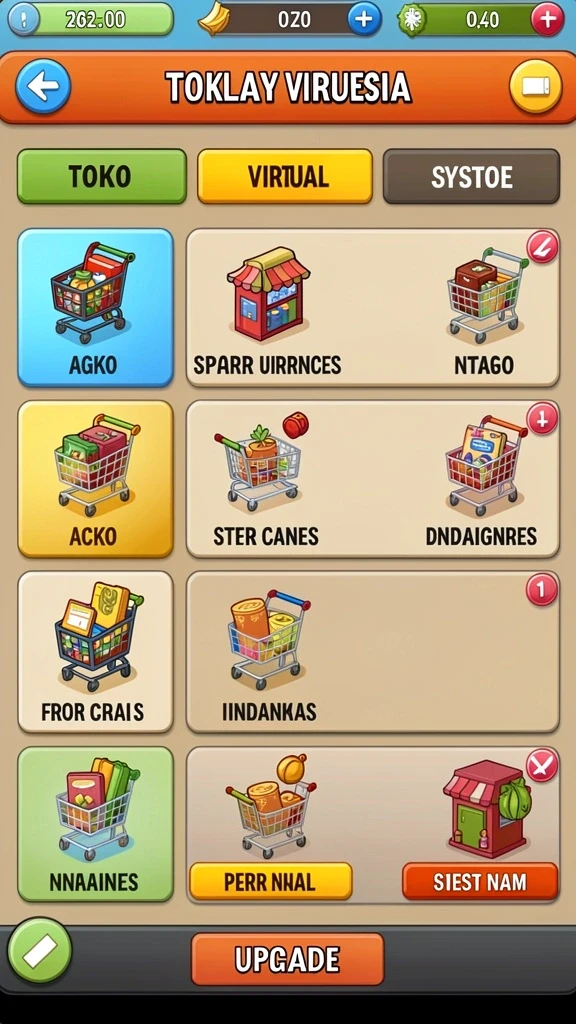Viewport: 576px width, 1024px height.
Task: Tap the green round button at bottom
Action: [x=40, y=951]
